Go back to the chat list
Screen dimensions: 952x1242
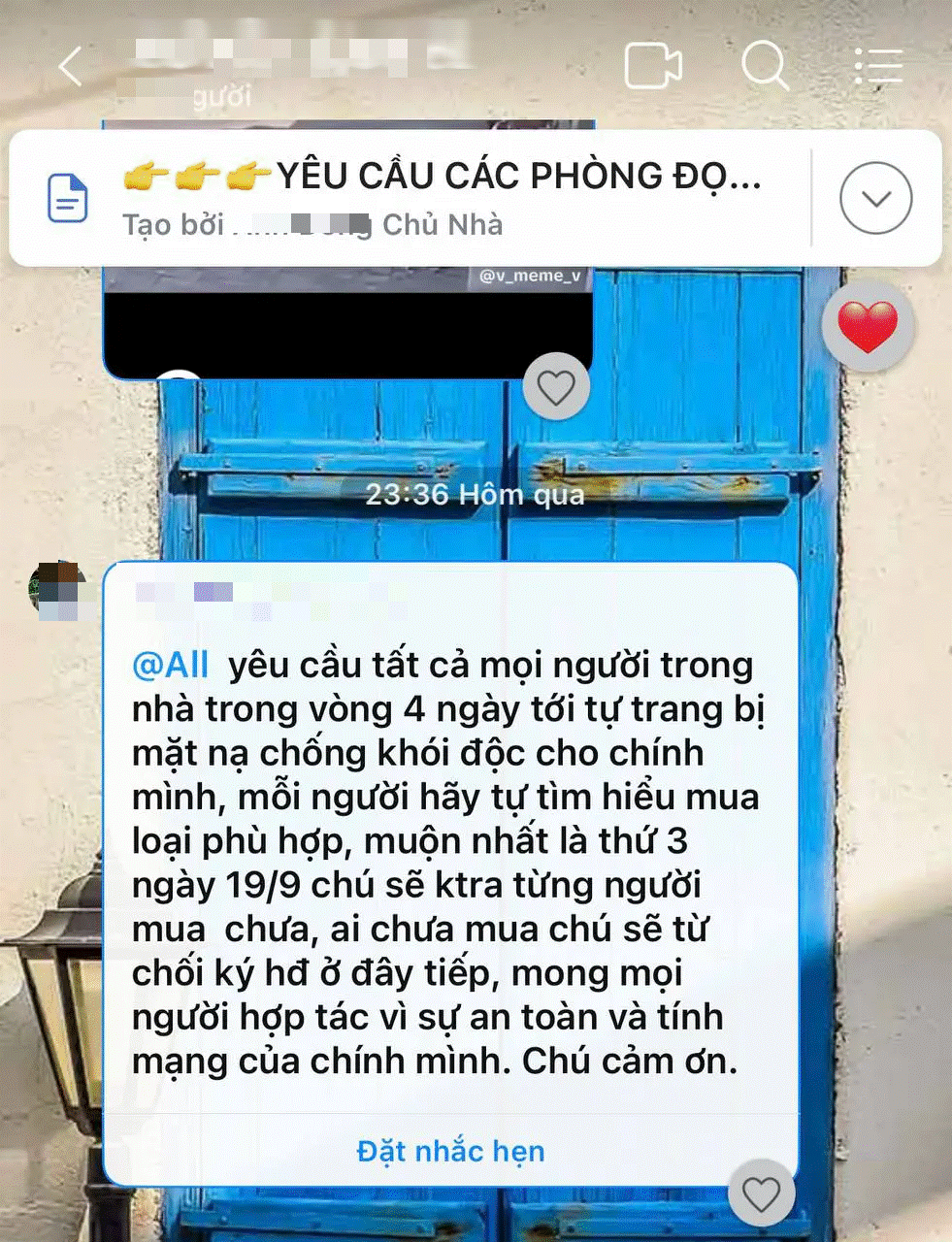(70, 68)
